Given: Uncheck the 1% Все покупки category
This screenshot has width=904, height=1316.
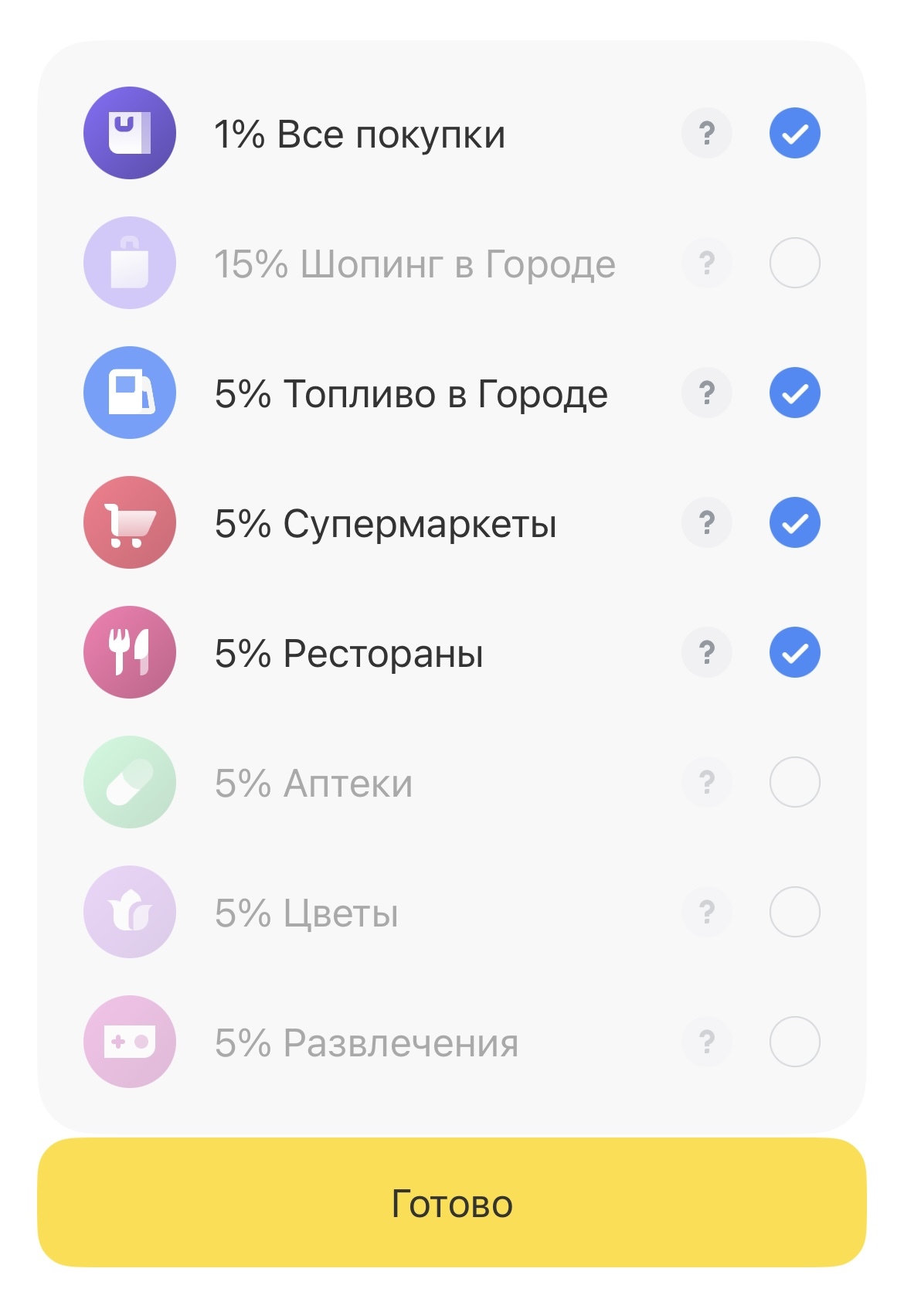Looking at the screenshot, I should (x=794, y=134).
